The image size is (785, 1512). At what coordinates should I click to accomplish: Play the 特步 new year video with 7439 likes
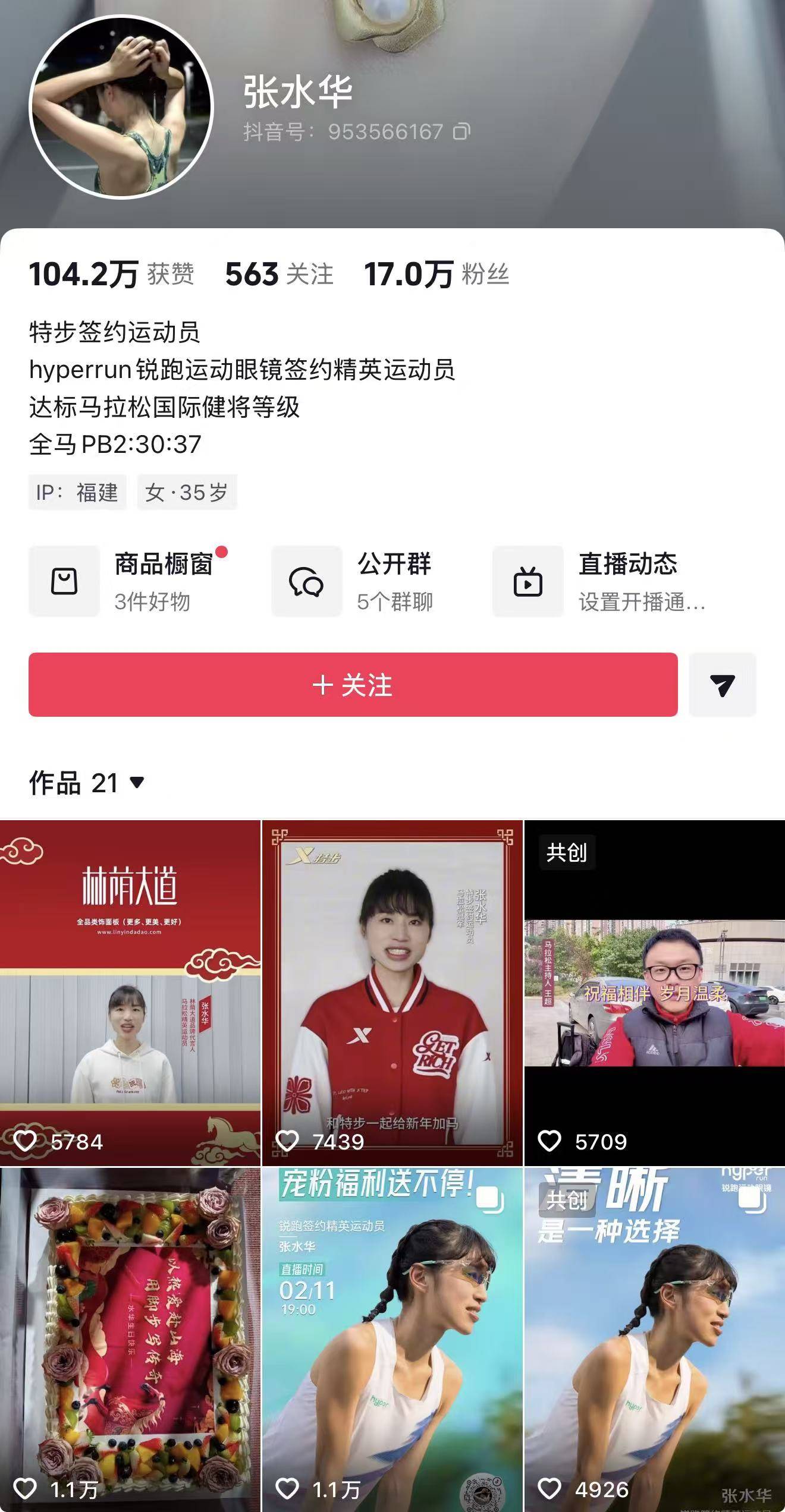[392, 993]
